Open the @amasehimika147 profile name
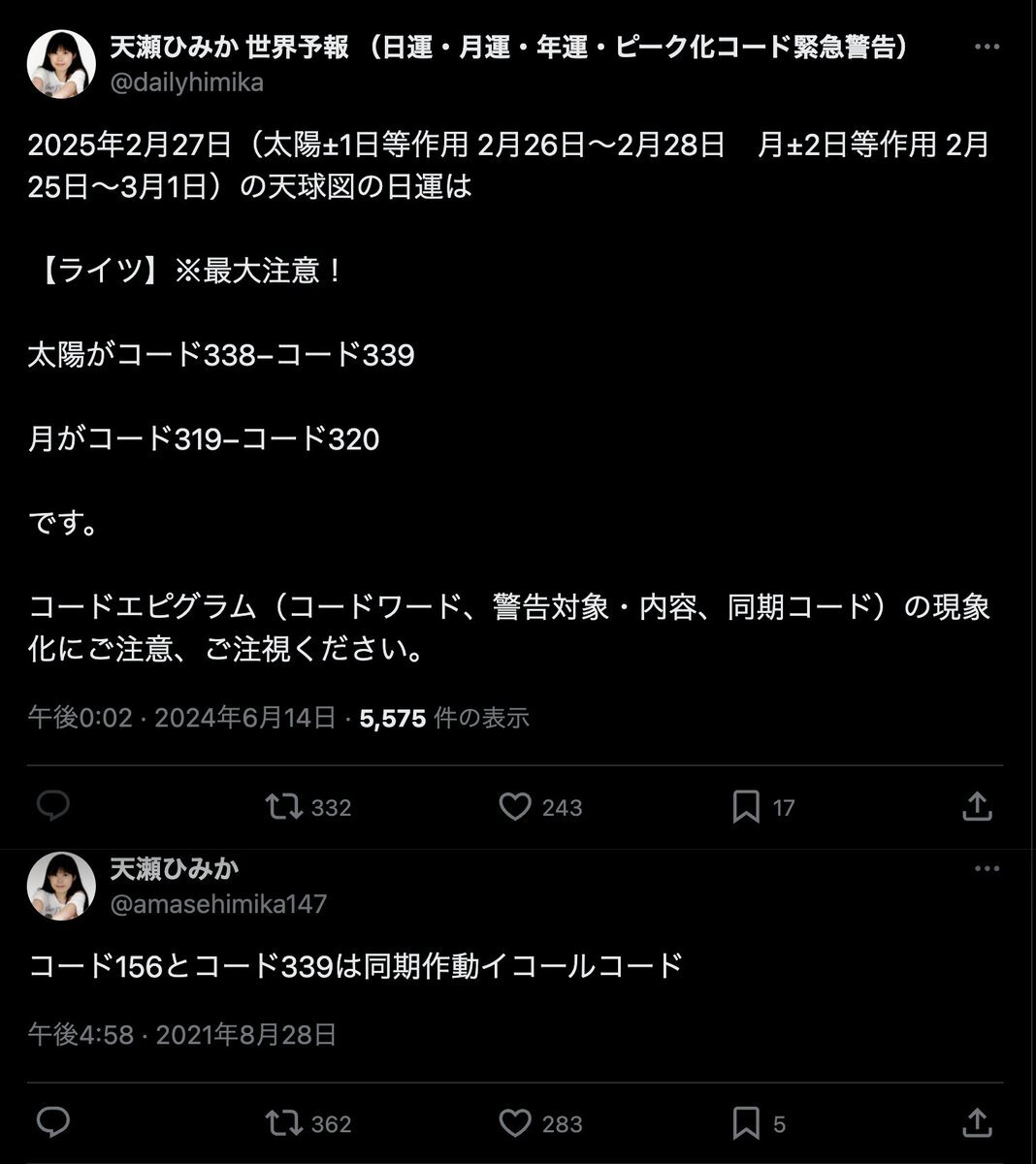The width and height of the screenshot is (1036, 1164). (217, 903)
